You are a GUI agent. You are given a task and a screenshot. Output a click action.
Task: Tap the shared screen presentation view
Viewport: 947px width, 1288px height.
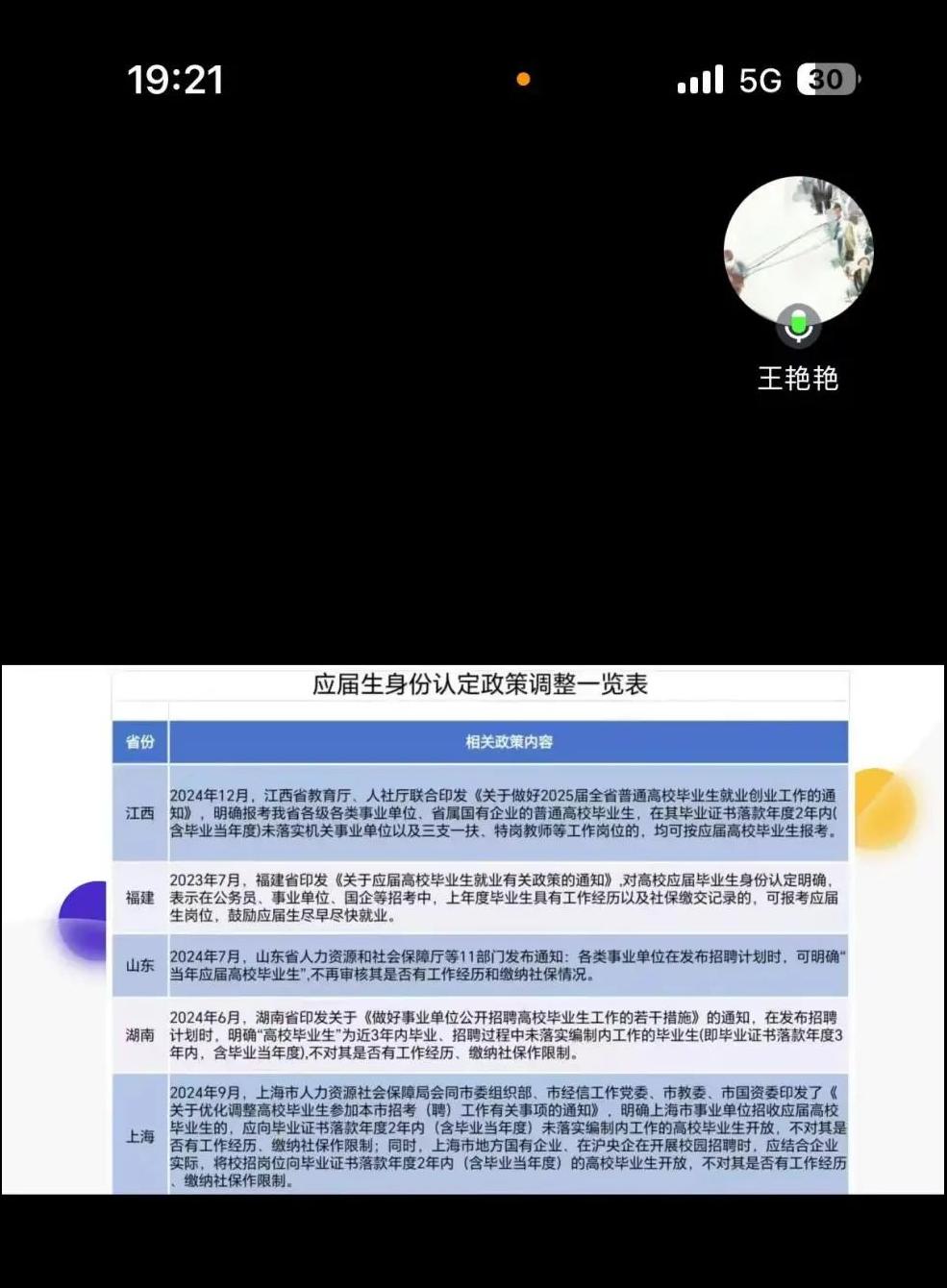point(473,929)
